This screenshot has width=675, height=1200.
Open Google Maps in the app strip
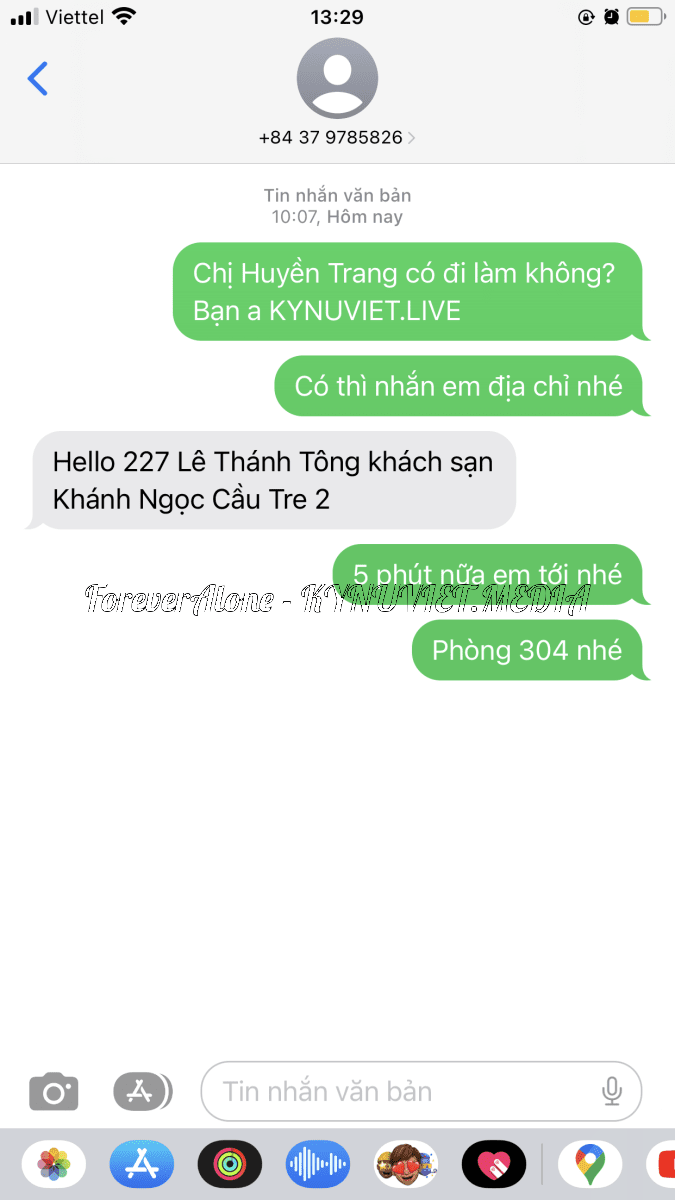(590, 1164)
